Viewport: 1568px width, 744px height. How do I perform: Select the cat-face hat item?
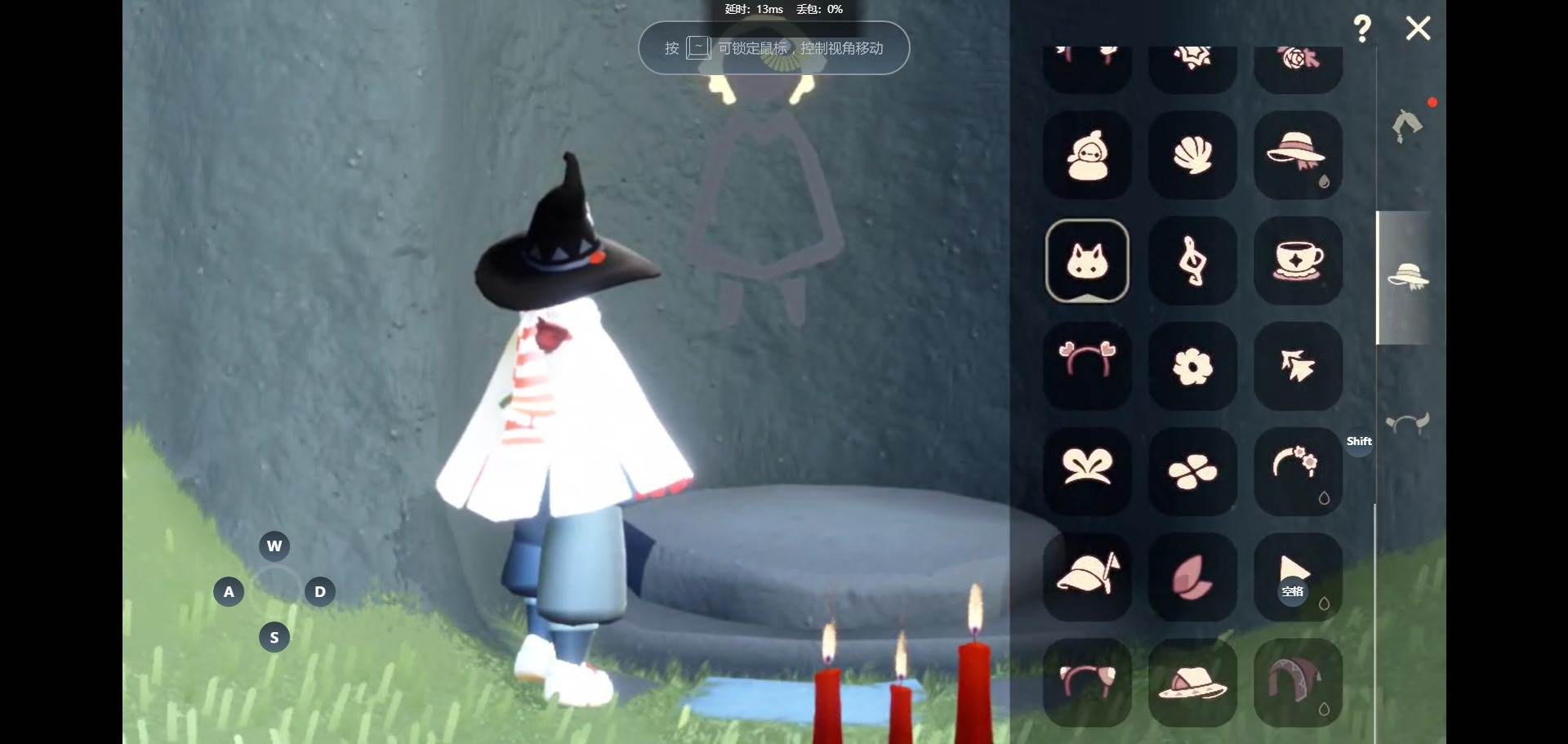(1087, 261)
